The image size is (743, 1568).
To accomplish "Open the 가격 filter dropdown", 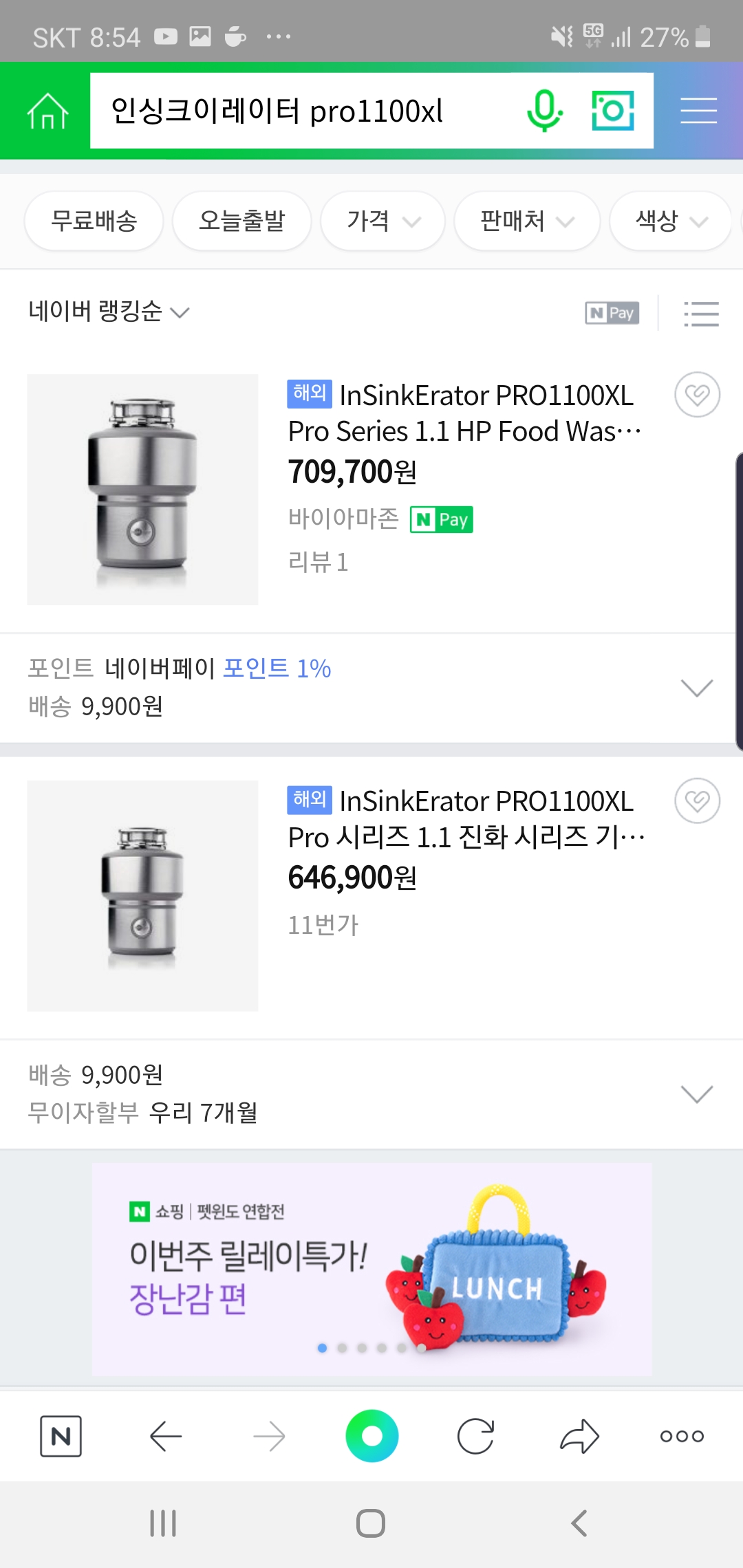I will click(383, 221).
